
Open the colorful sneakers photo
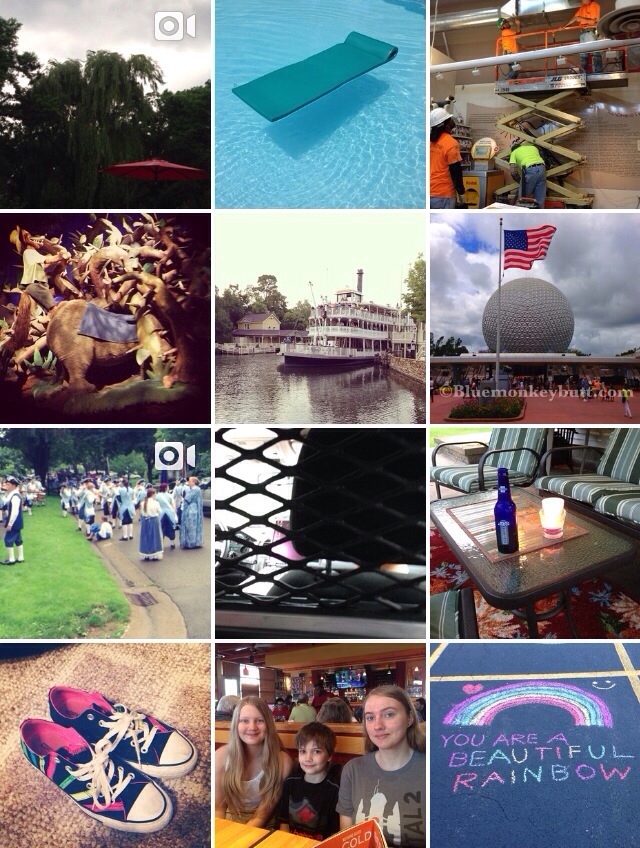105,746
